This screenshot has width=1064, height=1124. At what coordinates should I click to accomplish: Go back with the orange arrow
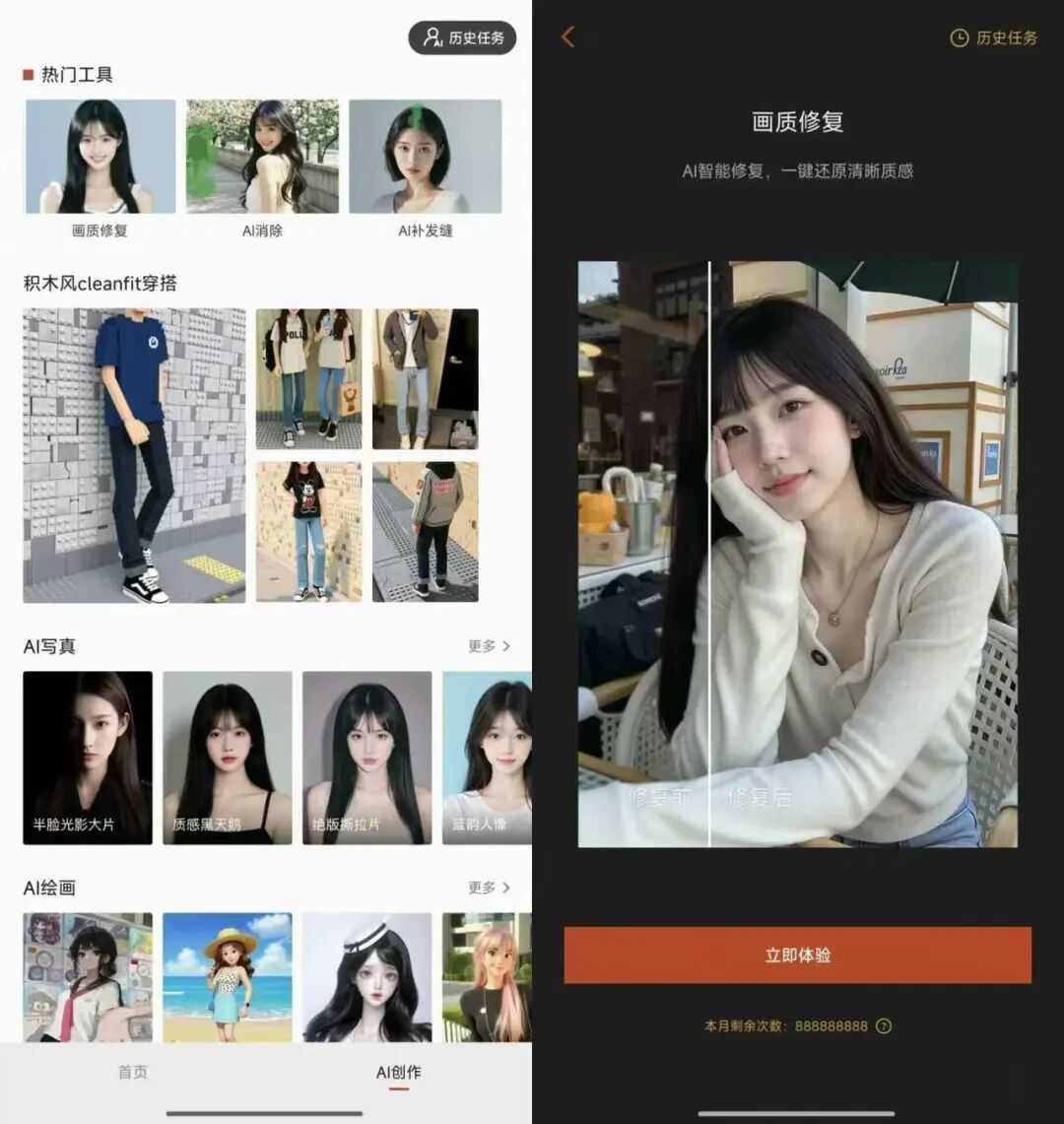[567, 37]
